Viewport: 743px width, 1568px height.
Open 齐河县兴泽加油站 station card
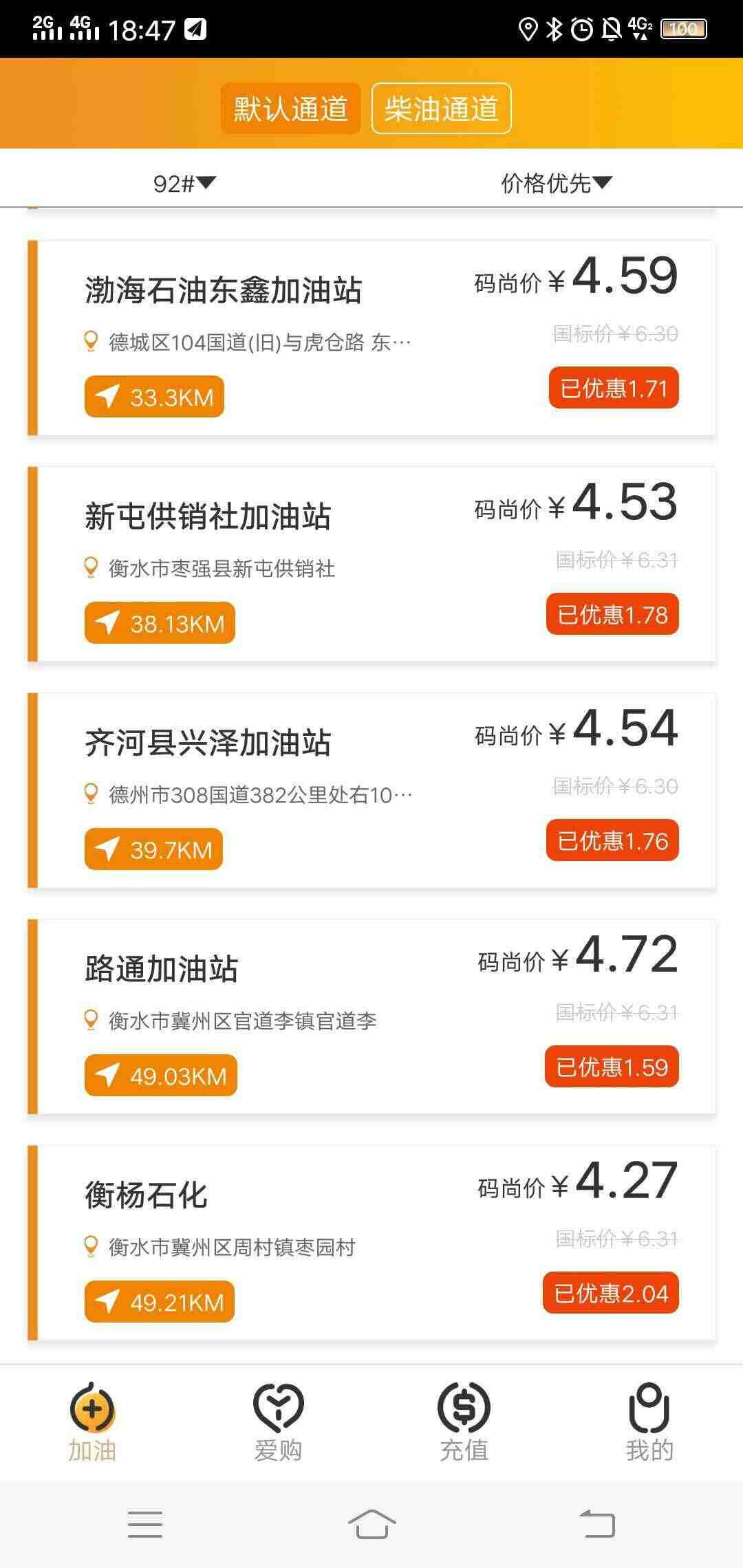[371, 790]
